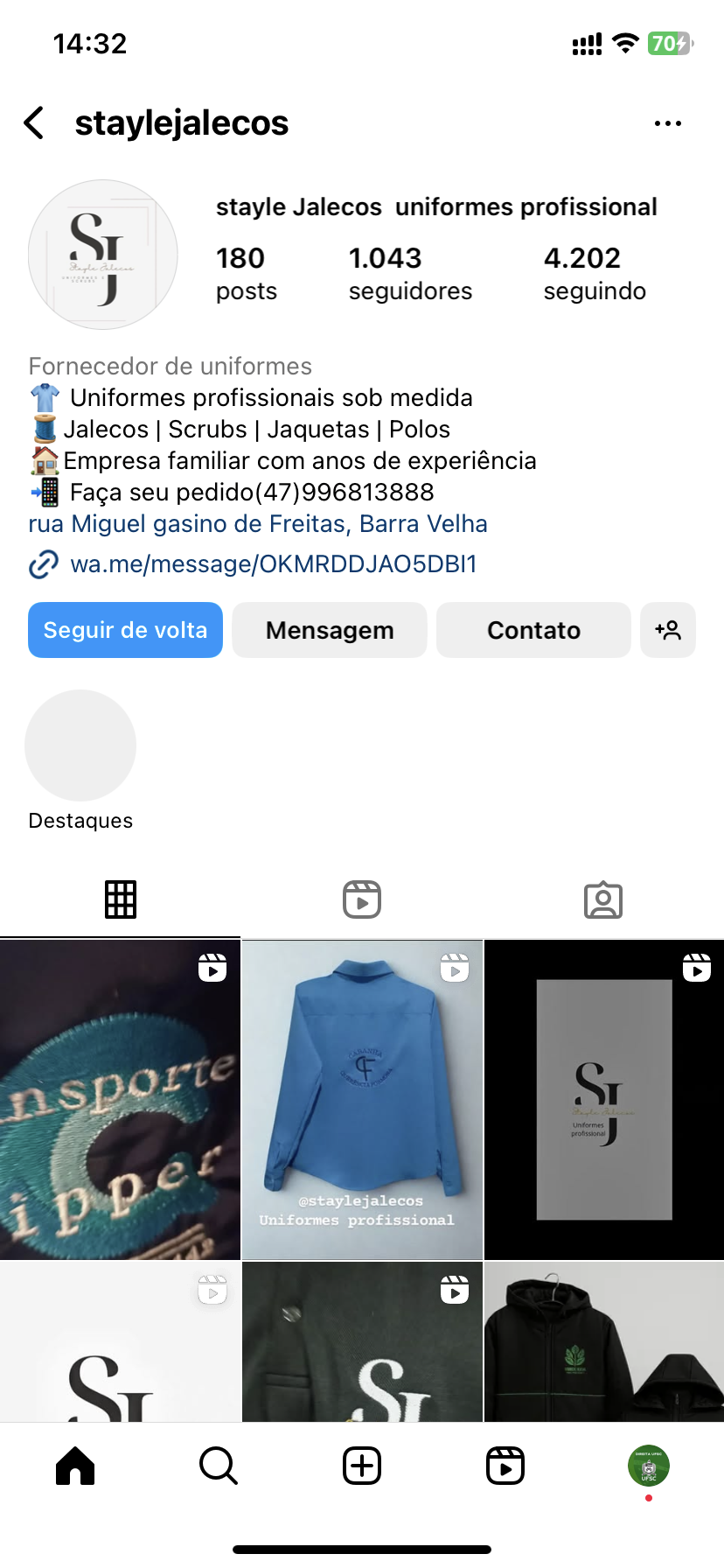This screenshot has width=724, height=1568.
Task: Show suggested accounts with the add-person icon
Action: point(668,630)
